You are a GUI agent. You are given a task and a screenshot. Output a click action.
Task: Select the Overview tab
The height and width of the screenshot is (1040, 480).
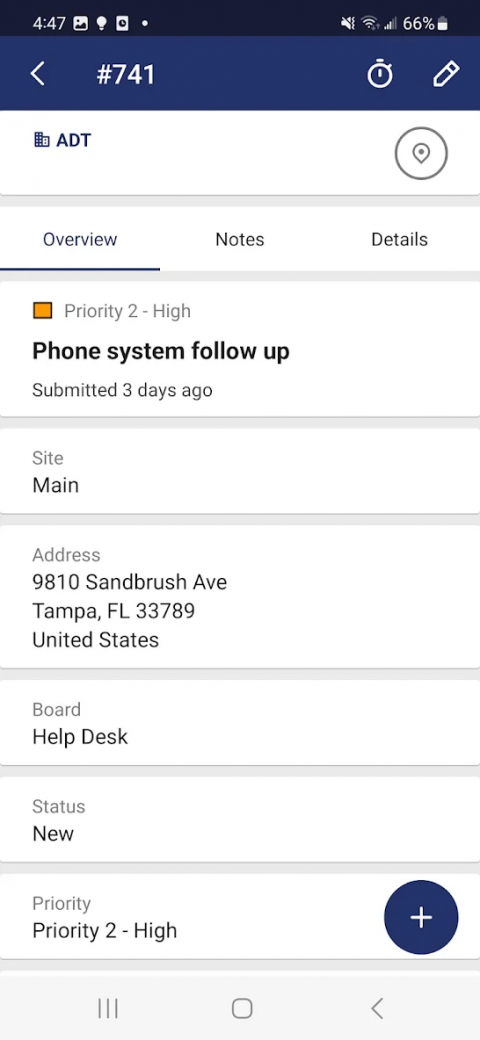(x=80, y=239)
